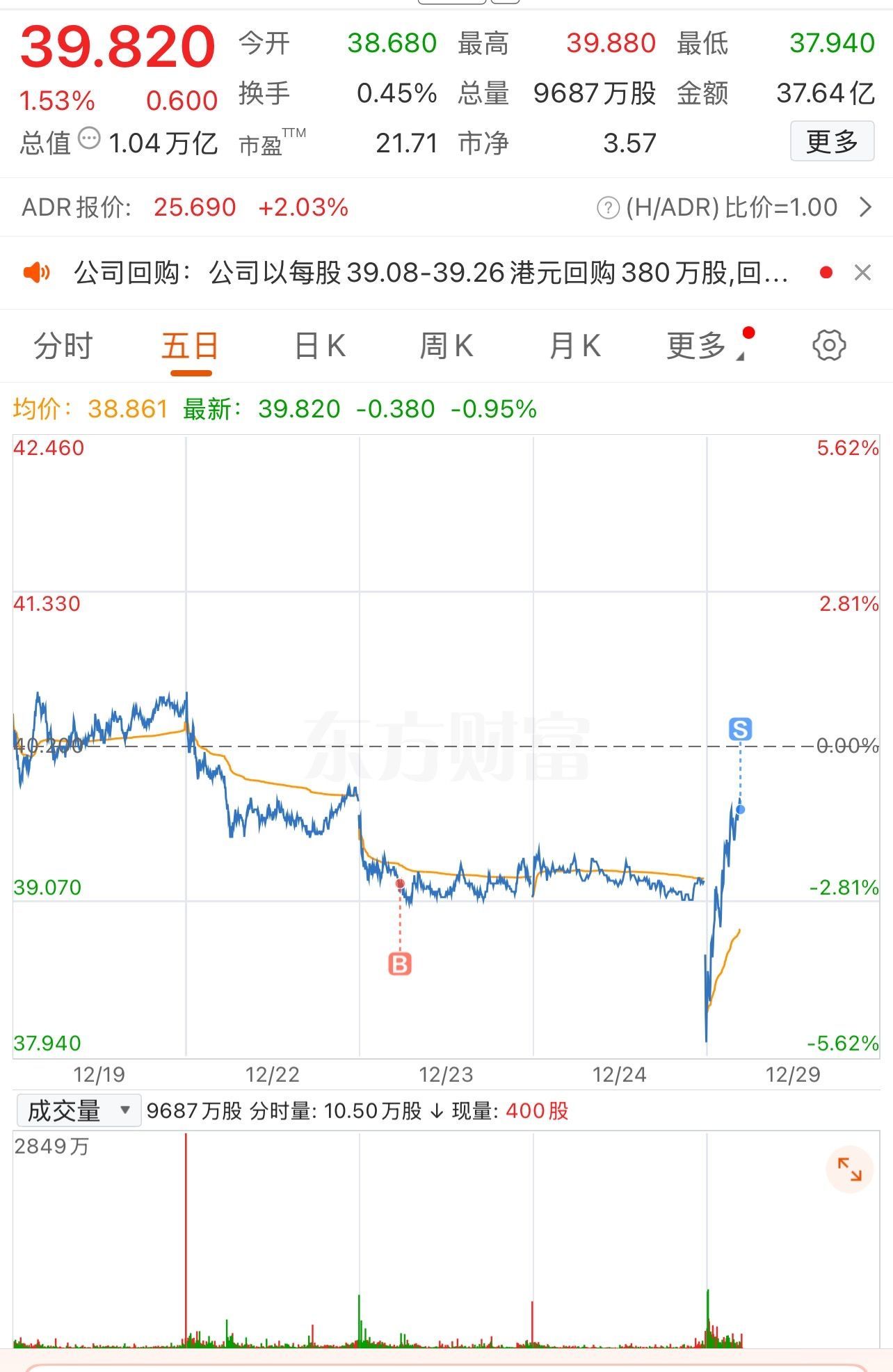
Task: Switch to the 日K chart
Action: coord(320,346)
